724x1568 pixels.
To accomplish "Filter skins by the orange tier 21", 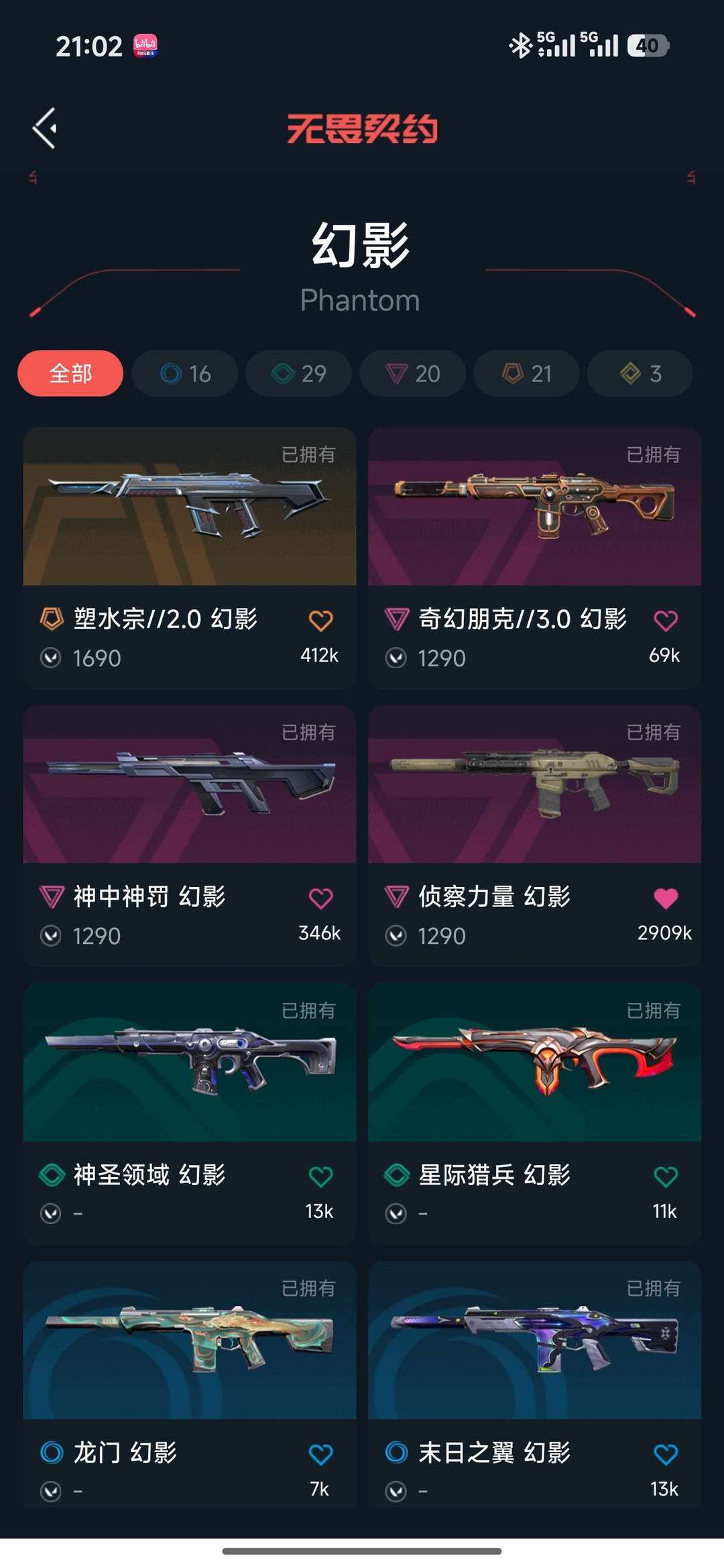I will point(527,373).
